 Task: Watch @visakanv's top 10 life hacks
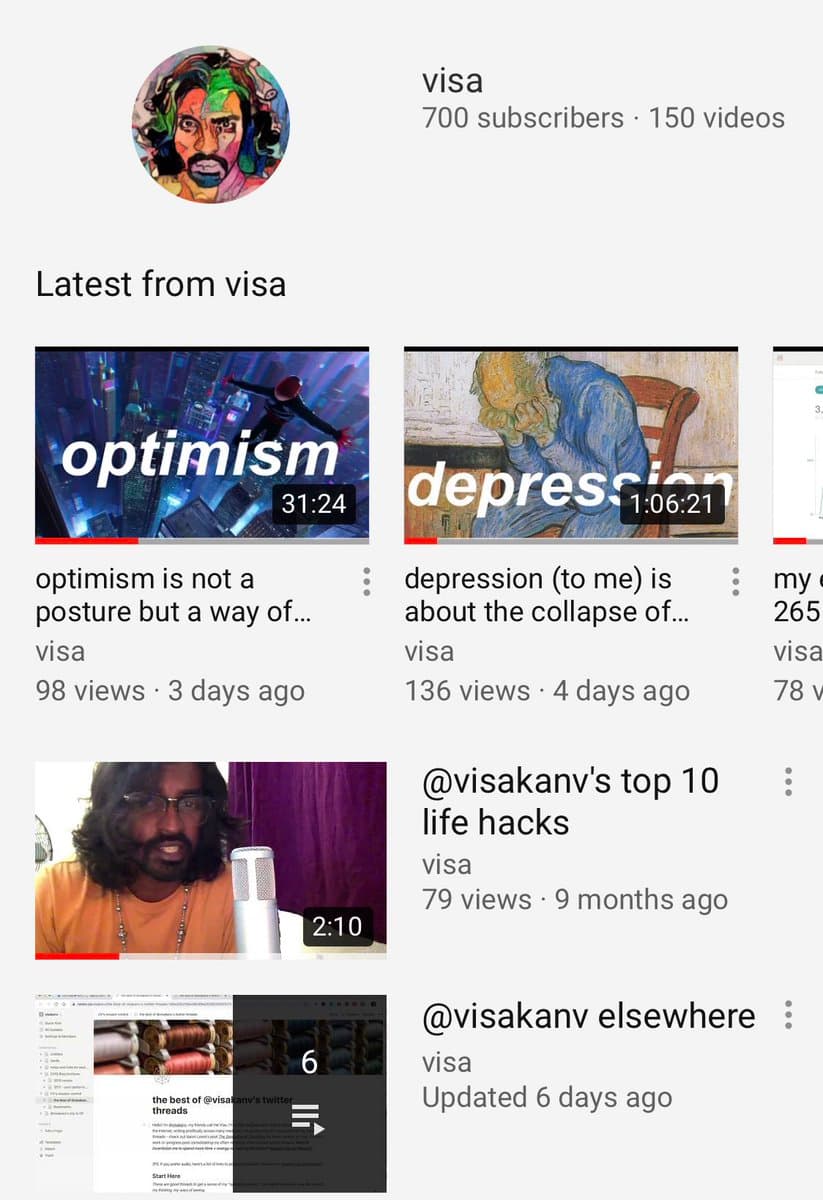210,860
